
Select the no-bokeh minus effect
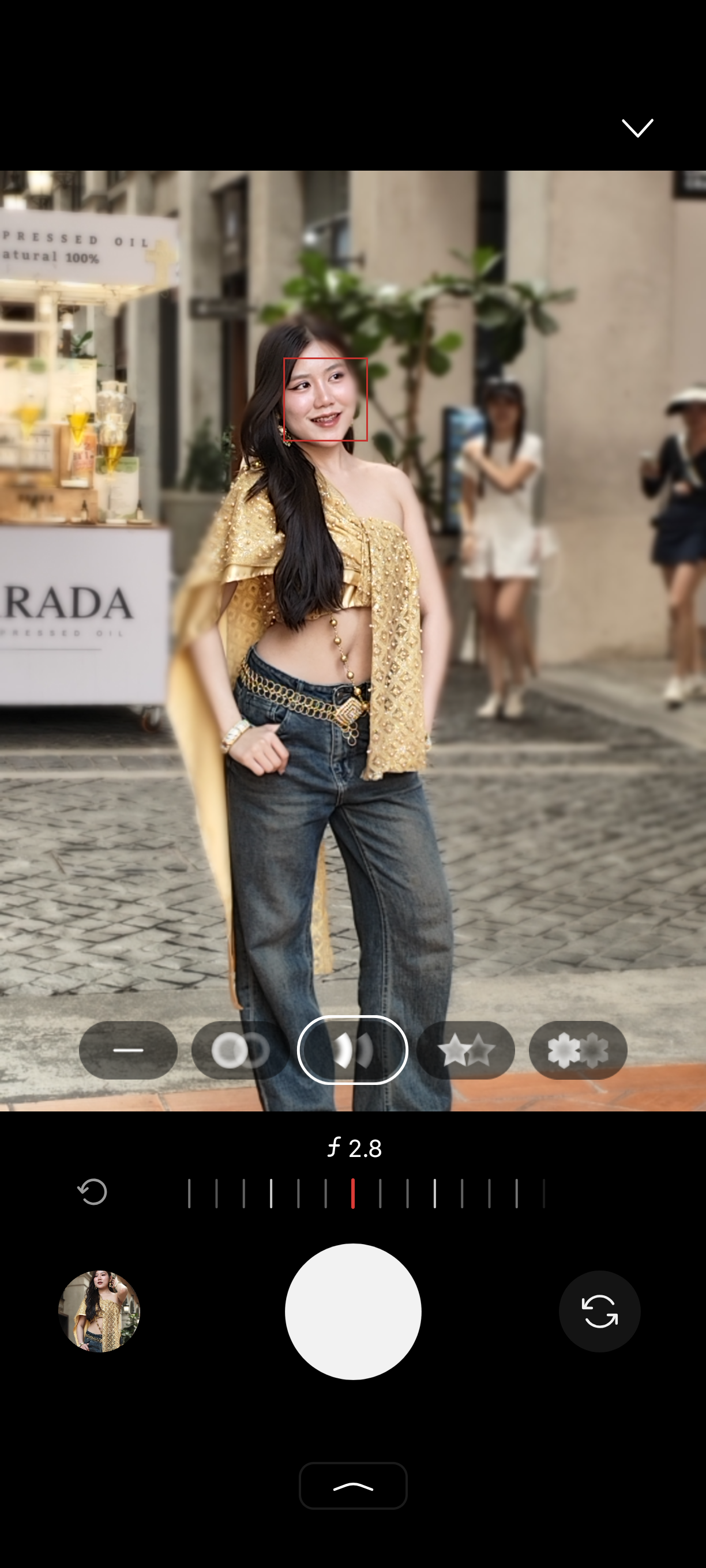pos(128,1050)
